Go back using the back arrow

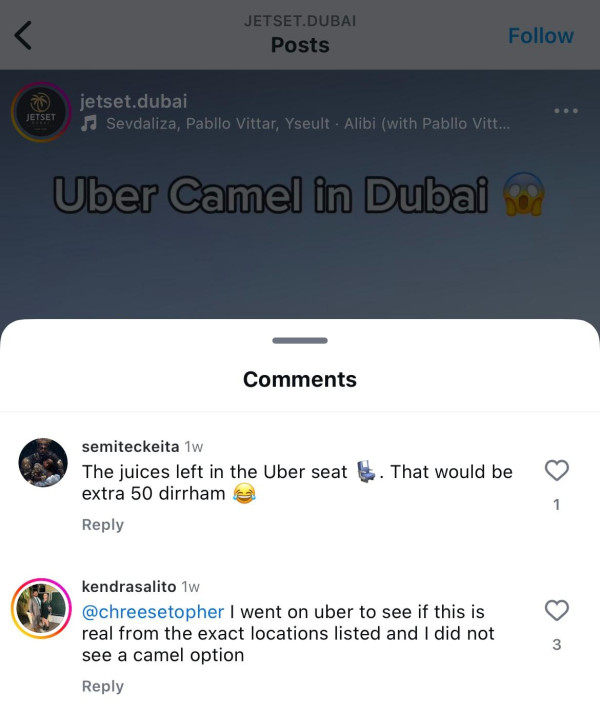[24, 35]
